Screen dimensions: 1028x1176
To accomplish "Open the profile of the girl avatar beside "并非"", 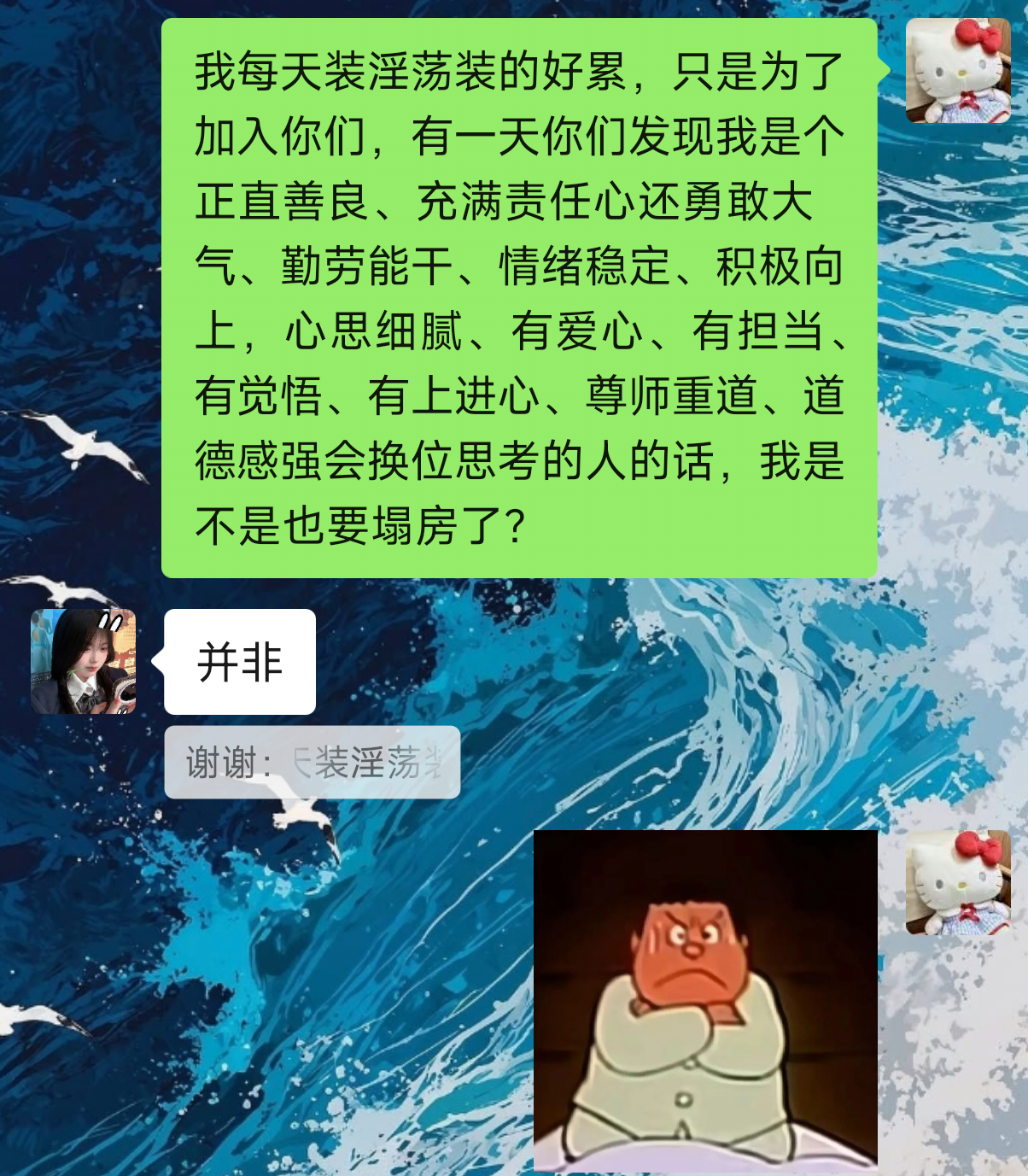I will 83,661.
